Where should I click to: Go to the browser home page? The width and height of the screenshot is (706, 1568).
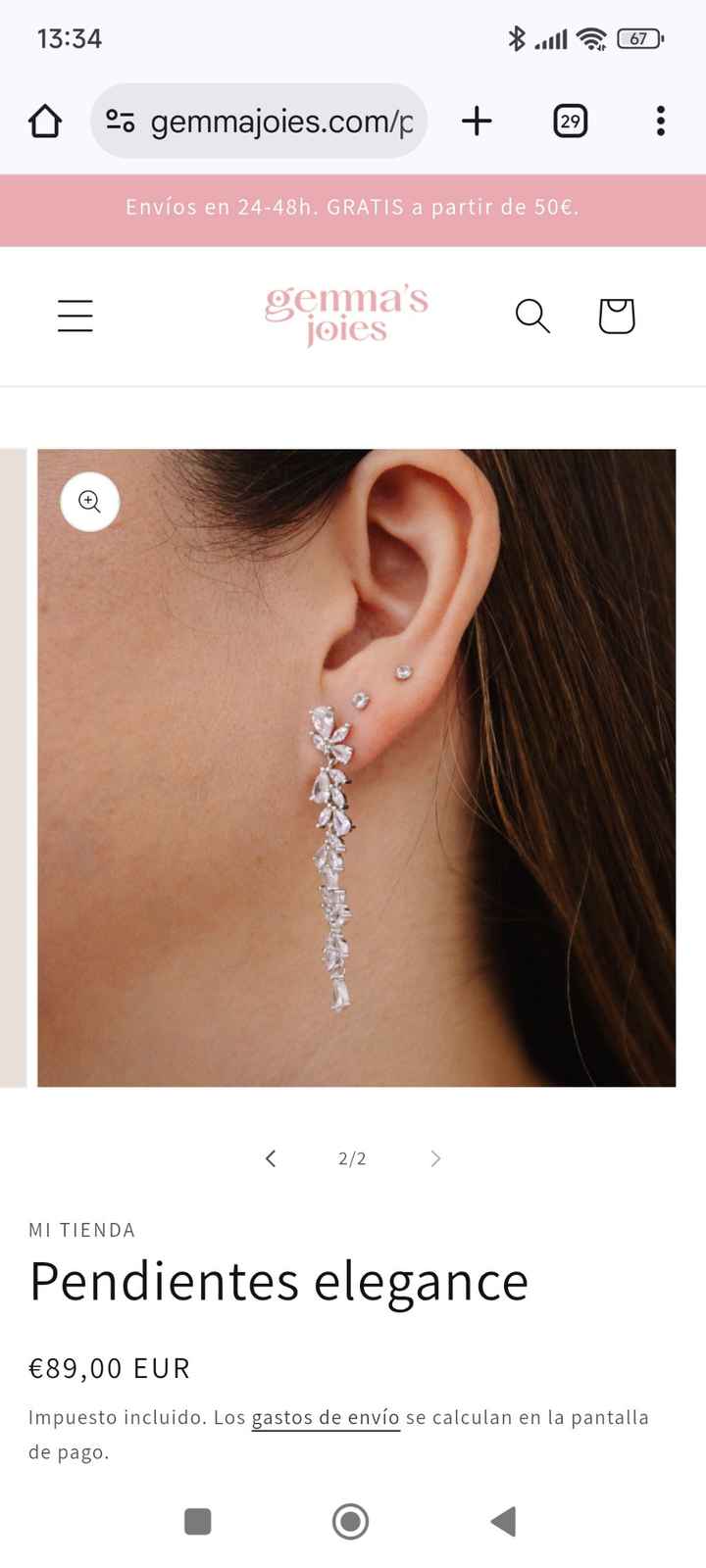[x=45, y=122]
